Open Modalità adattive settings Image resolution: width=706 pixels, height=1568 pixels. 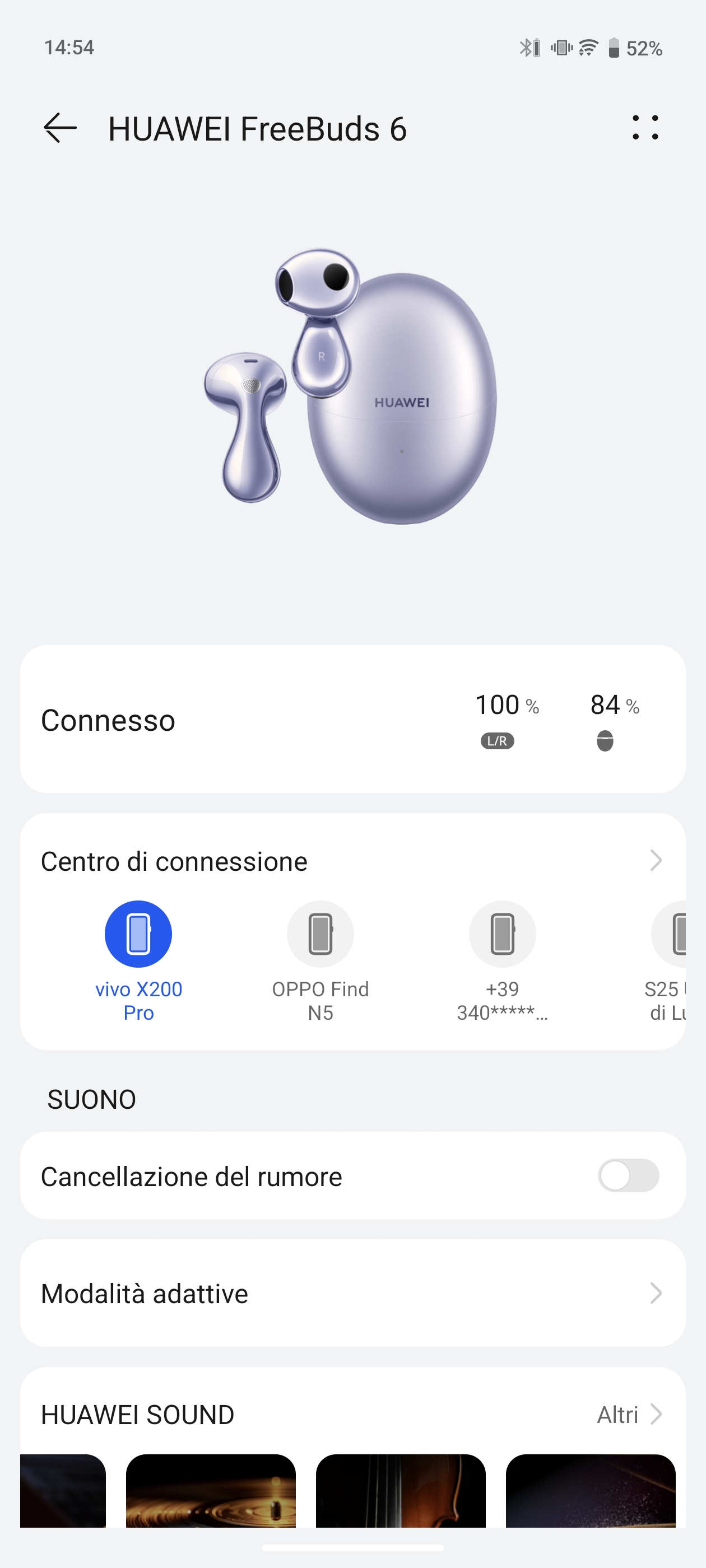click(352, 1294)
